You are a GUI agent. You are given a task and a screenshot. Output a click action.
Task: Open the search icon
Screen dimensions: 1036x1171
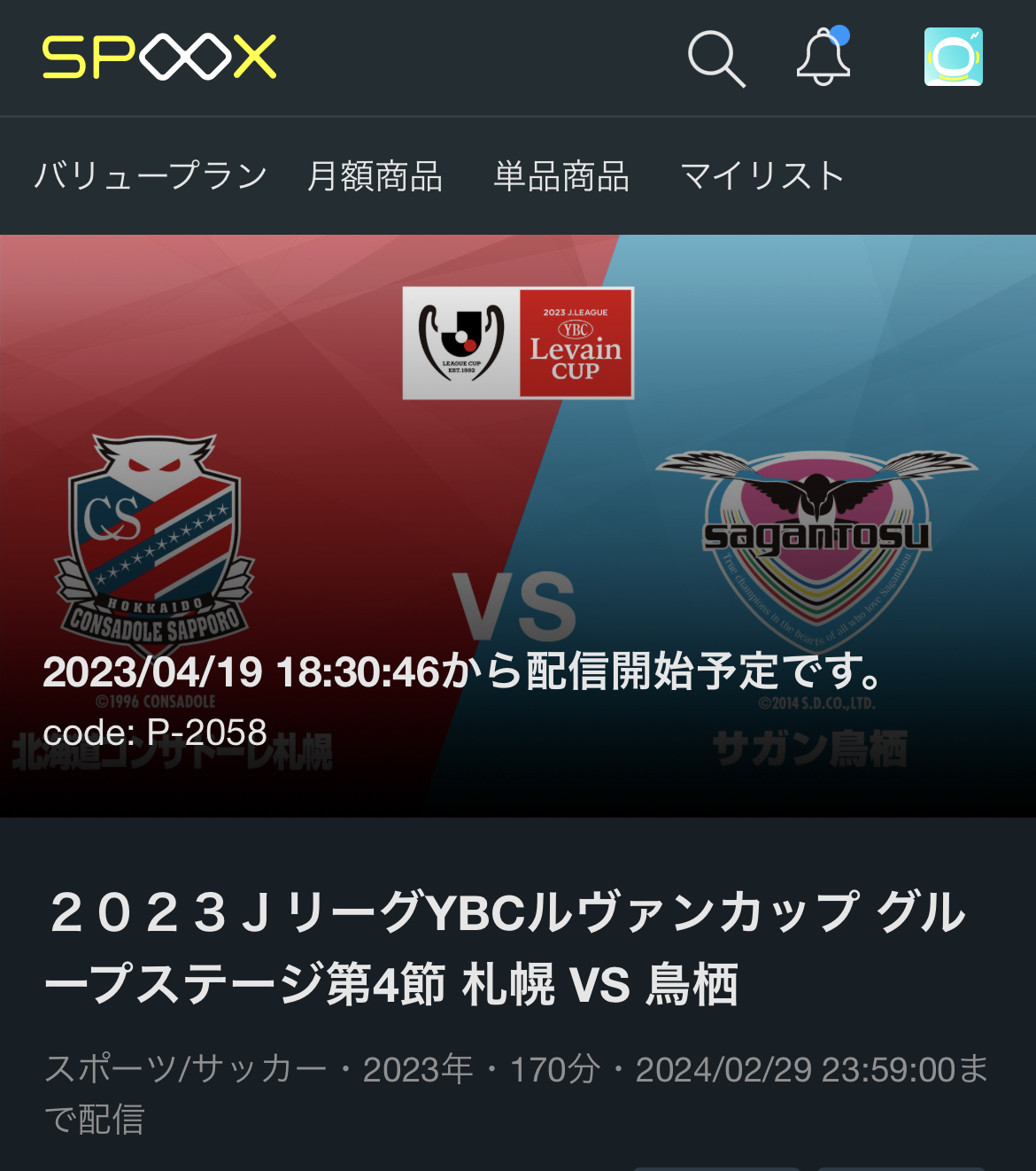(716, 58)
